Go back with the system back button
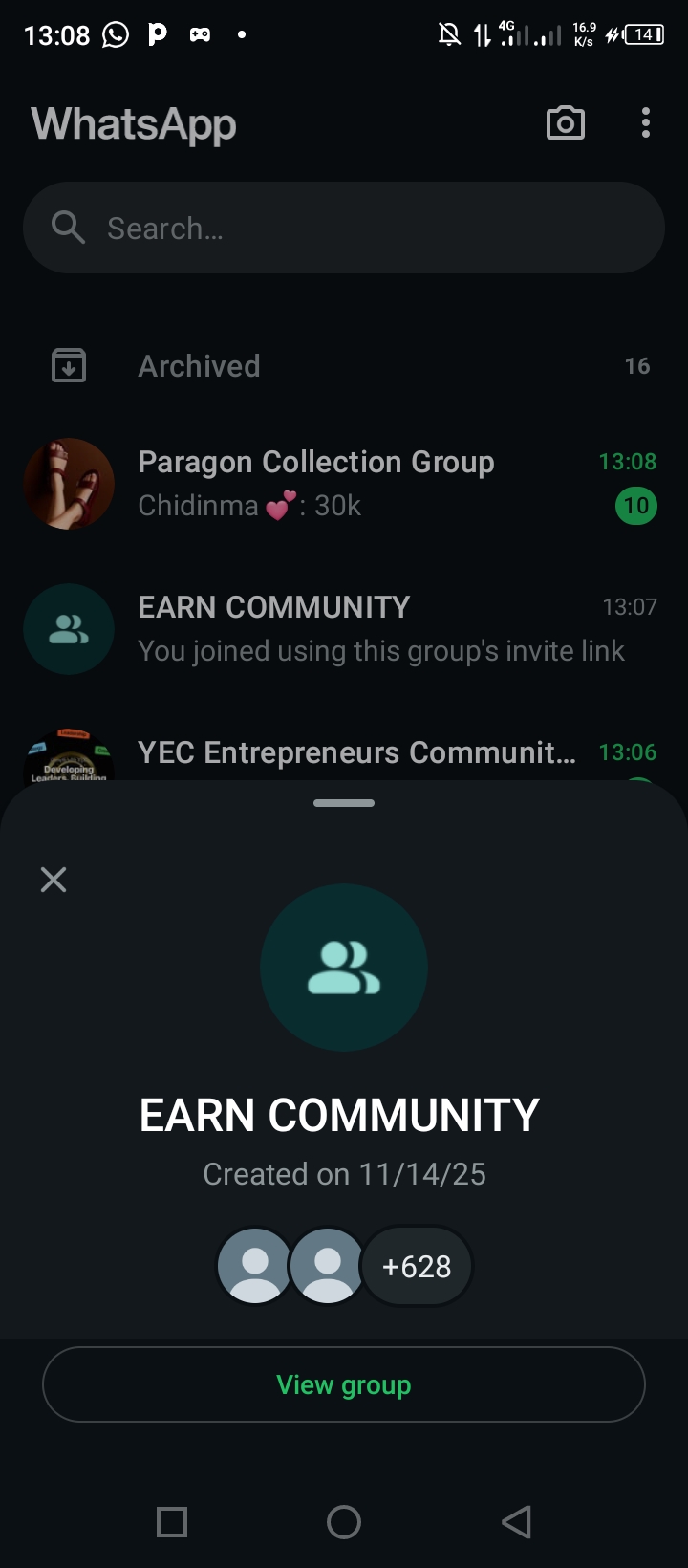Viewport: 688px width, 1568px height. click(516, 1521)
